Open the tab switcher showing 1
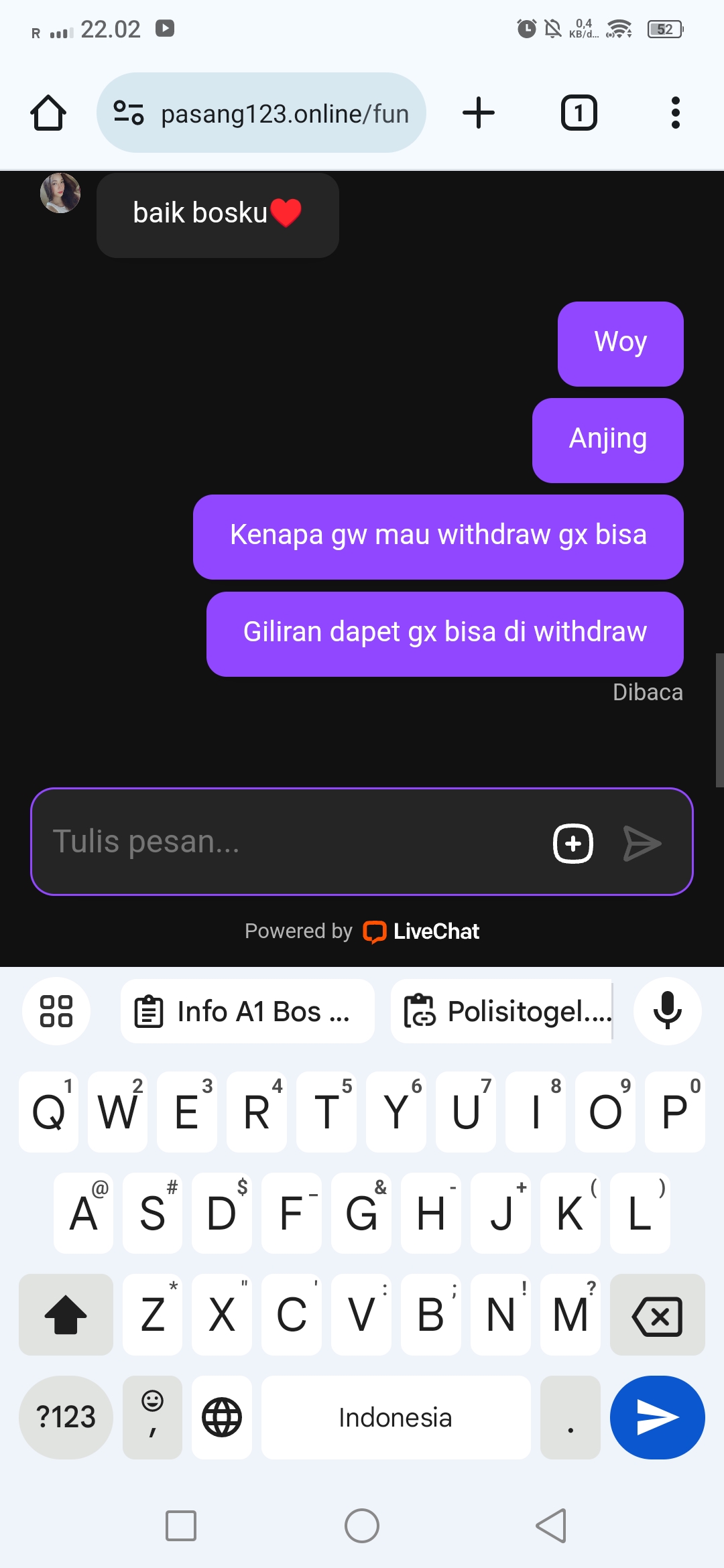Viewport: 724px width, 1568px height. (579, 113)
